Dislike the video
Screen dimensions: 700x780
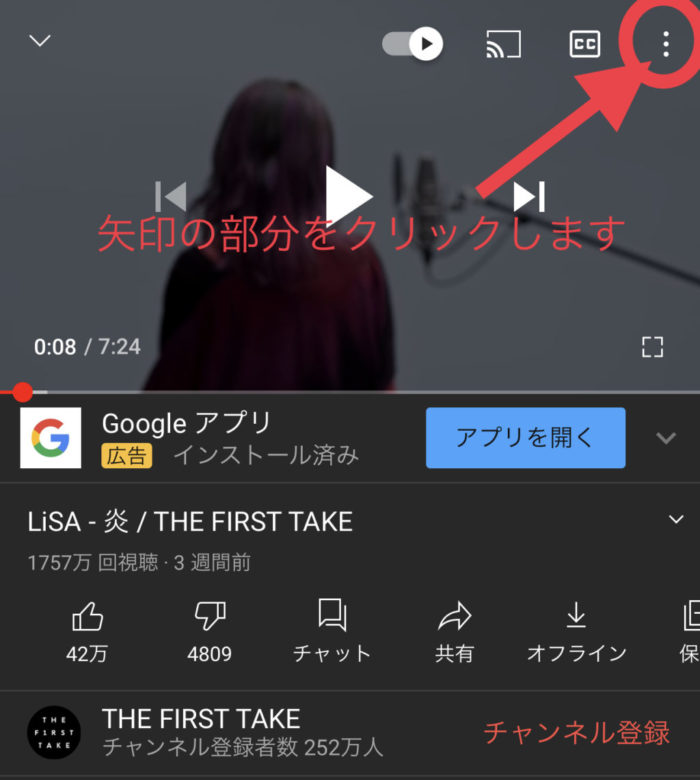[209, 632]
